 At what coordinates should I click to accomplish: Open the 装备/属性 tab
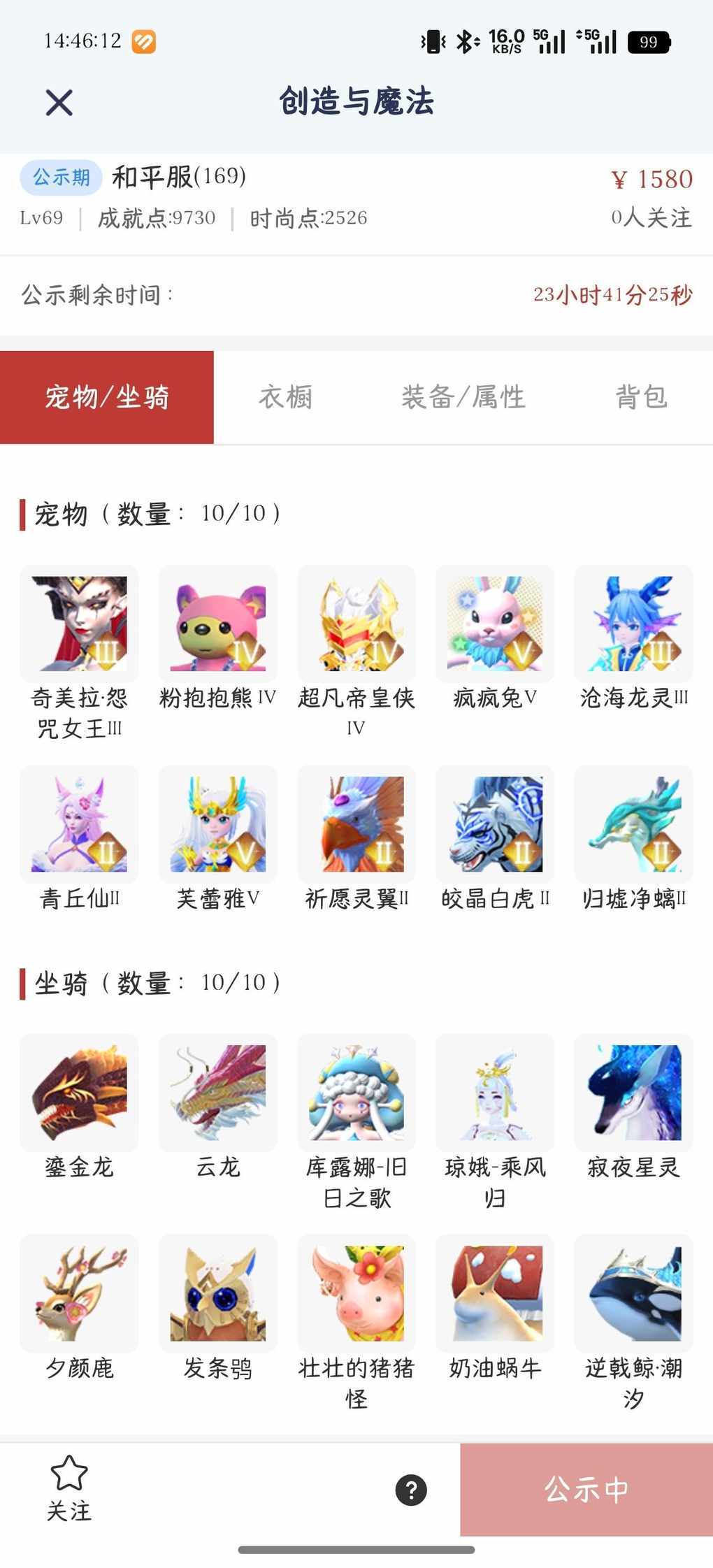463,397
